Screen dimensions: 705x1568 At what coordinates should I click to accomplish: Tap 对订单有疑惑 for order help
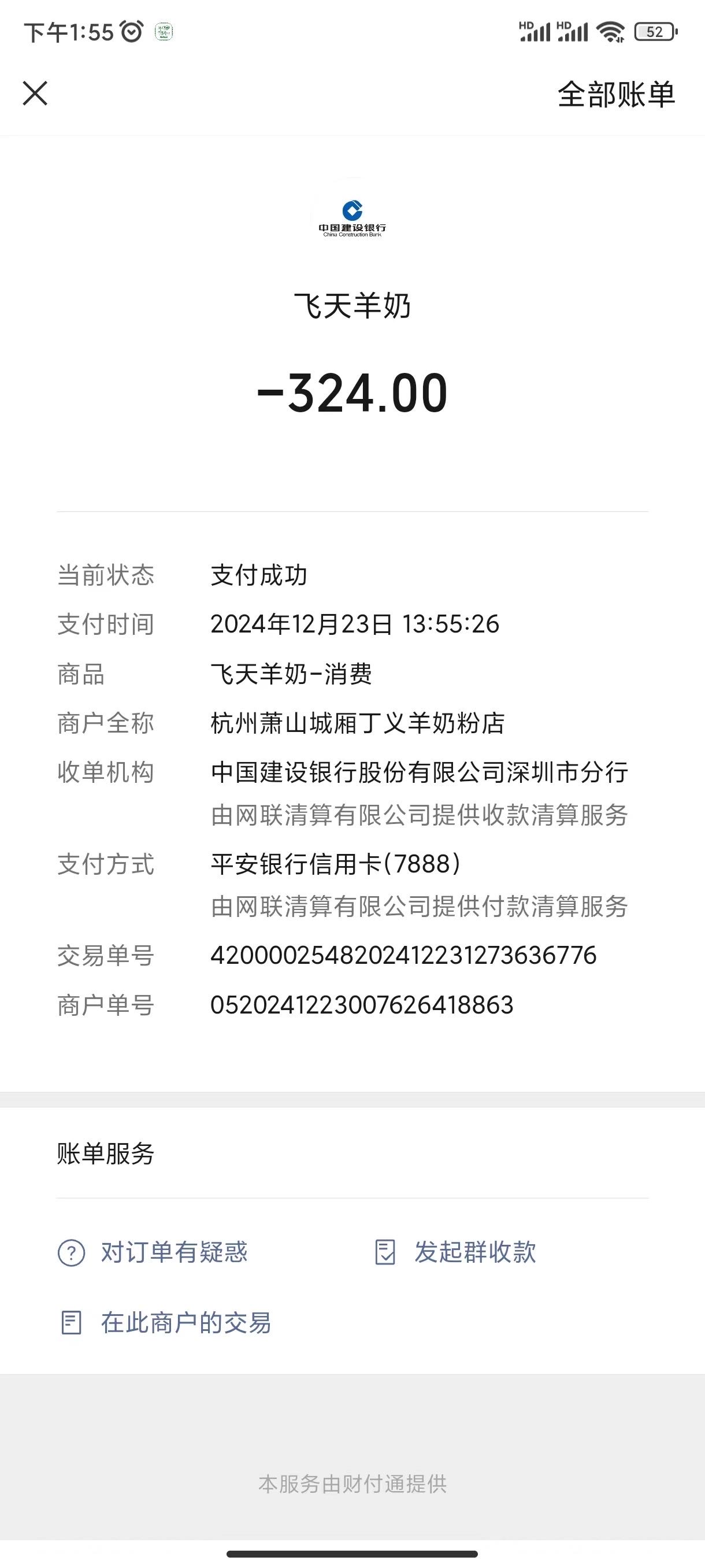(x=153, y=1253)
